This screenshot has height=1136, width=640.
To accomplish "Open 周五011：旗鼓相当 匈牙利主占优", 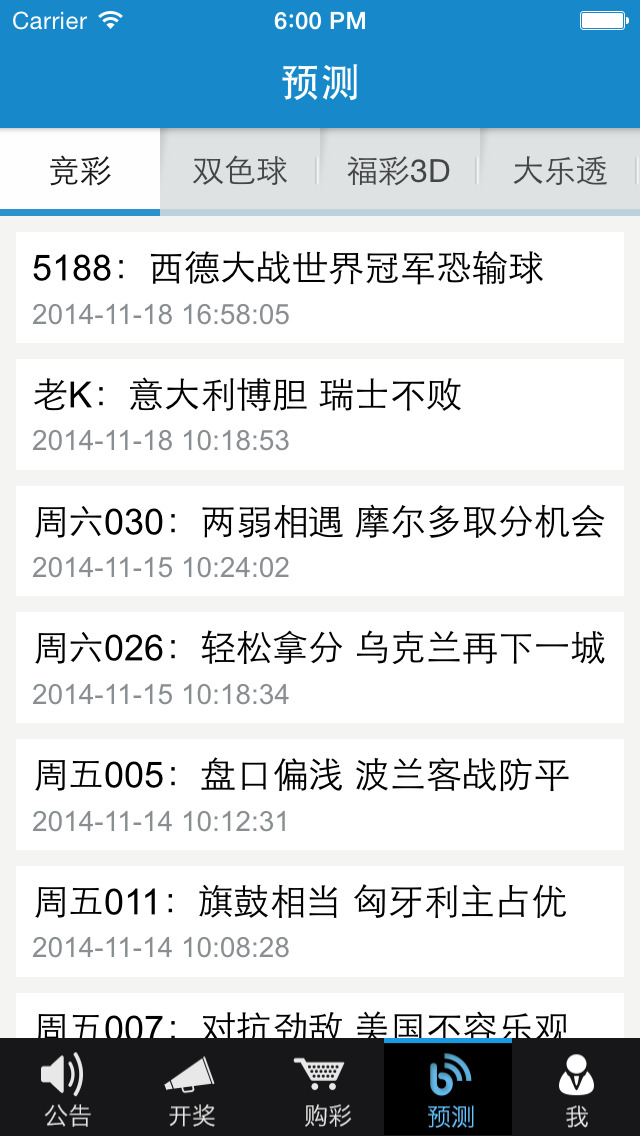I will (320, 922).
